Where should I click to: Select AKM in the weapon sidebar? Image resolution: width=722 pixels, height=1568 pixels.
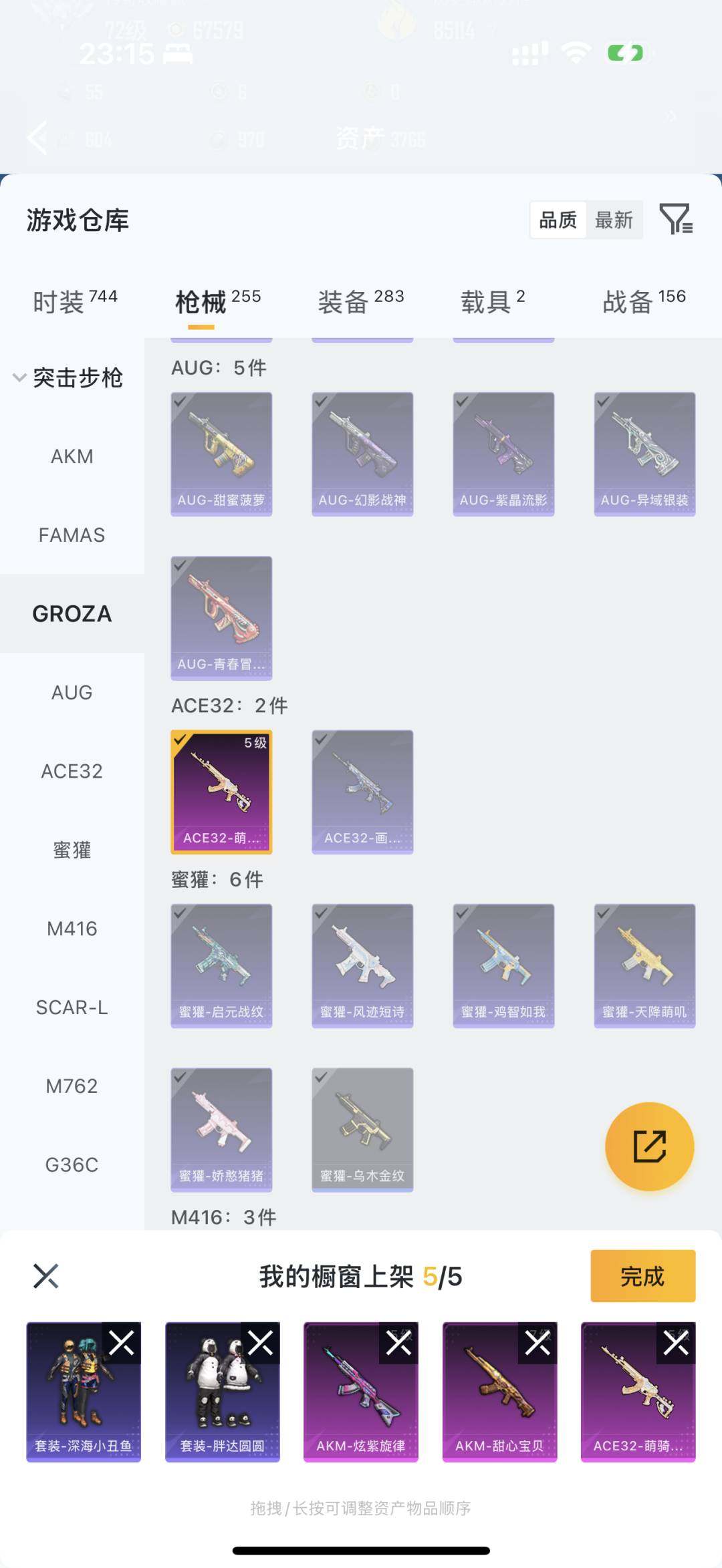pos(72,456)
